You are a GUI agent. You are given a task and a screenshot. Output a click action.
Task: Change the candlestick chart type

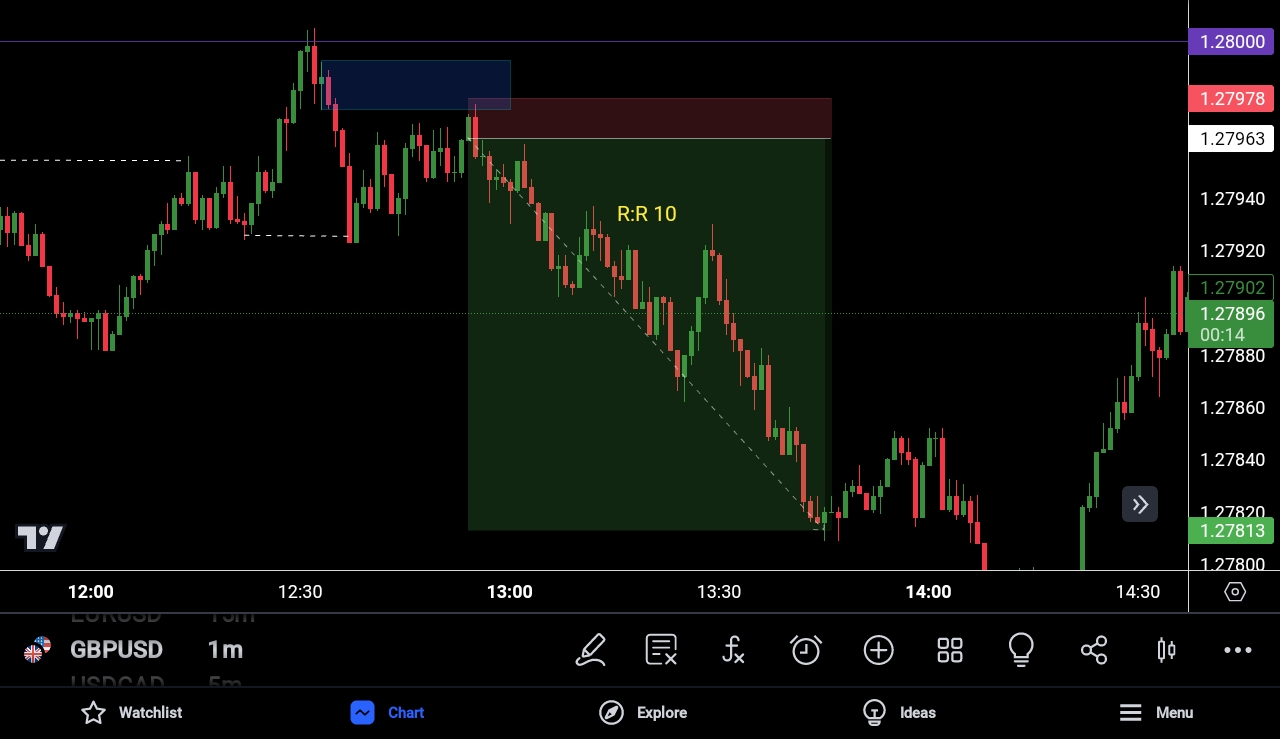click(x=1166, y=650)
